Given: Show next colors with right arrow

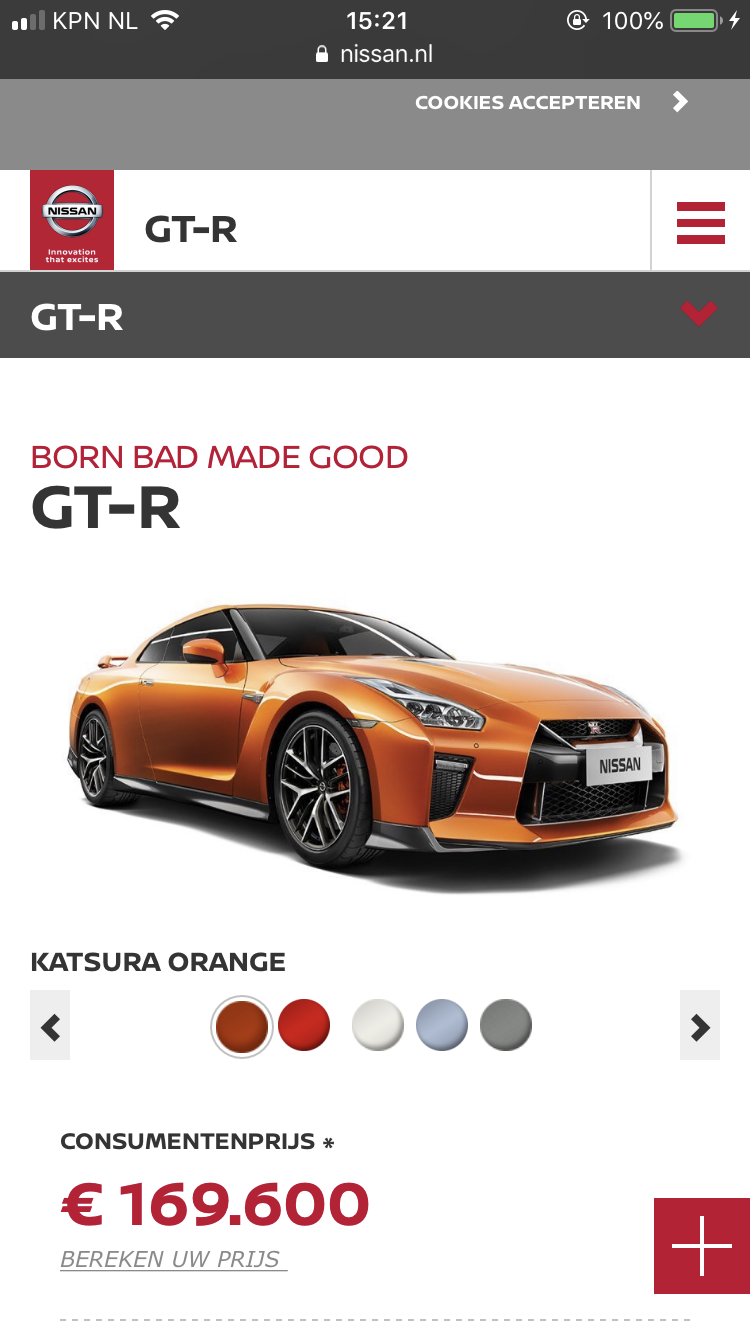Looking at the screenshot, I should pyautogui.click(x=700, y=1025).
